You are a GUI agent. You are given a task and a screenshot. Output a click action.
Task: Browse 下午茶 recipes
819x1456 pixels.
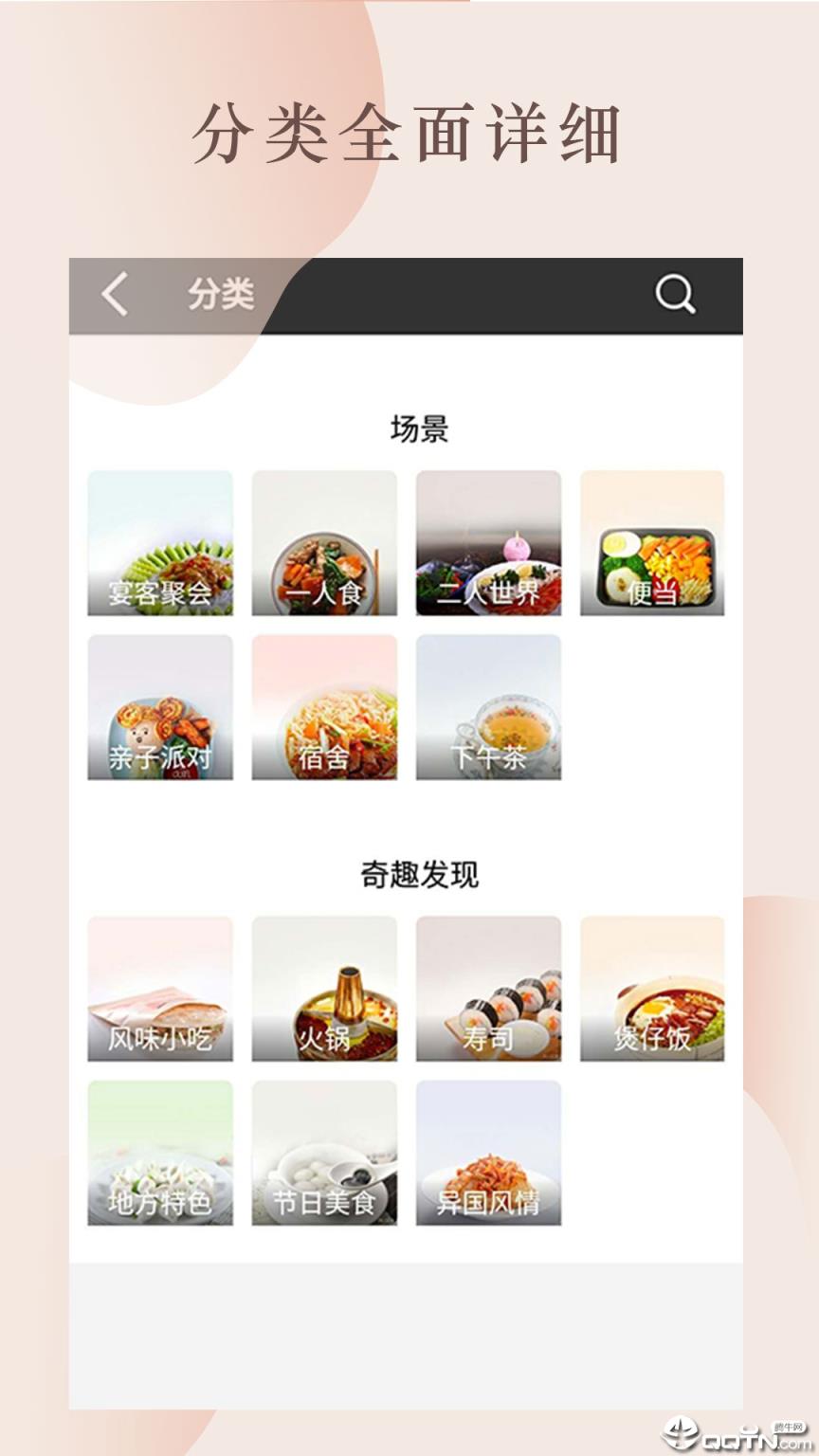pyautogui.click(x=489, y=708)
